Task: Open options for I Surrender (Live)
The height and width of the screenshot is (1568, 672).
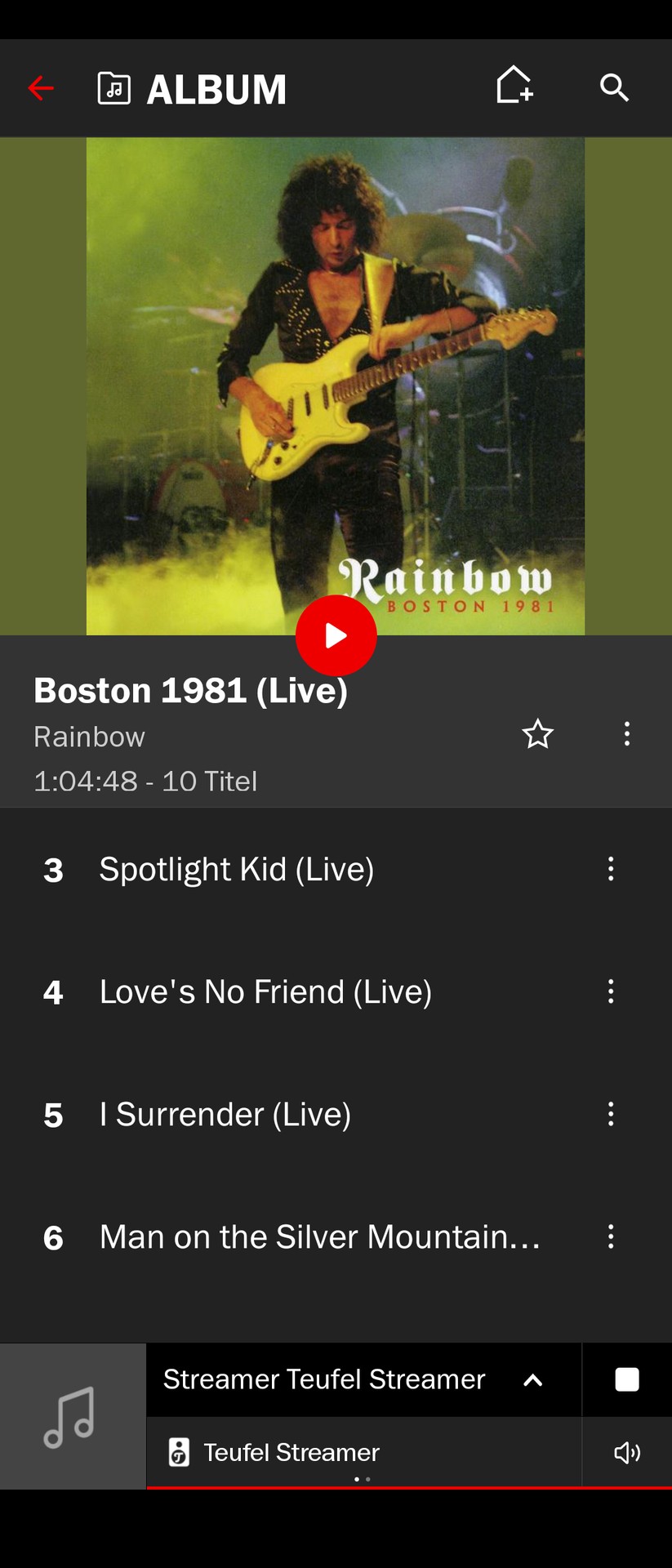Action: [611, 1114]
